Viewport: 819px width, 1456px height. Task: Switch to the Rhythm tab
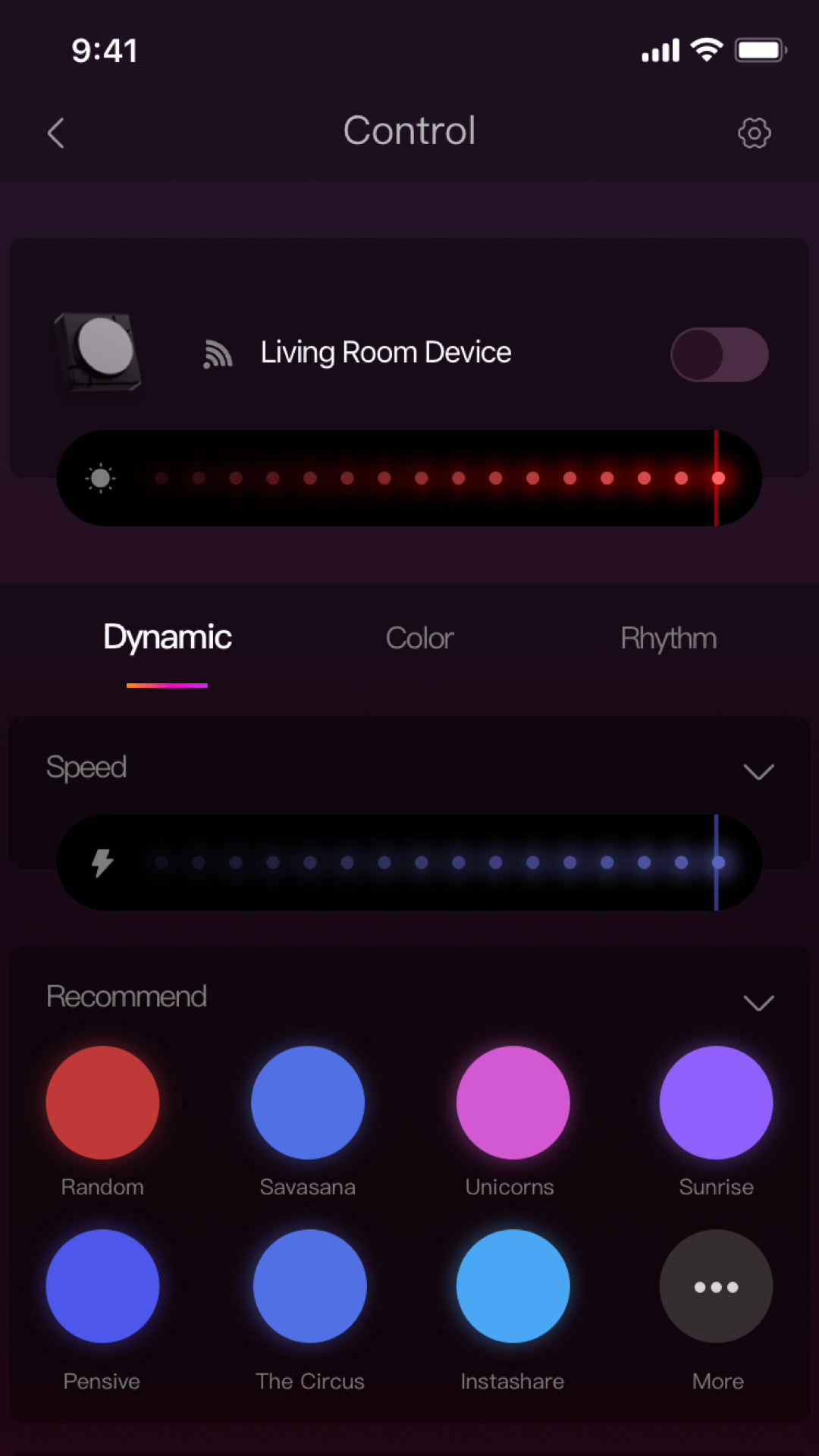tap(668, 639)
